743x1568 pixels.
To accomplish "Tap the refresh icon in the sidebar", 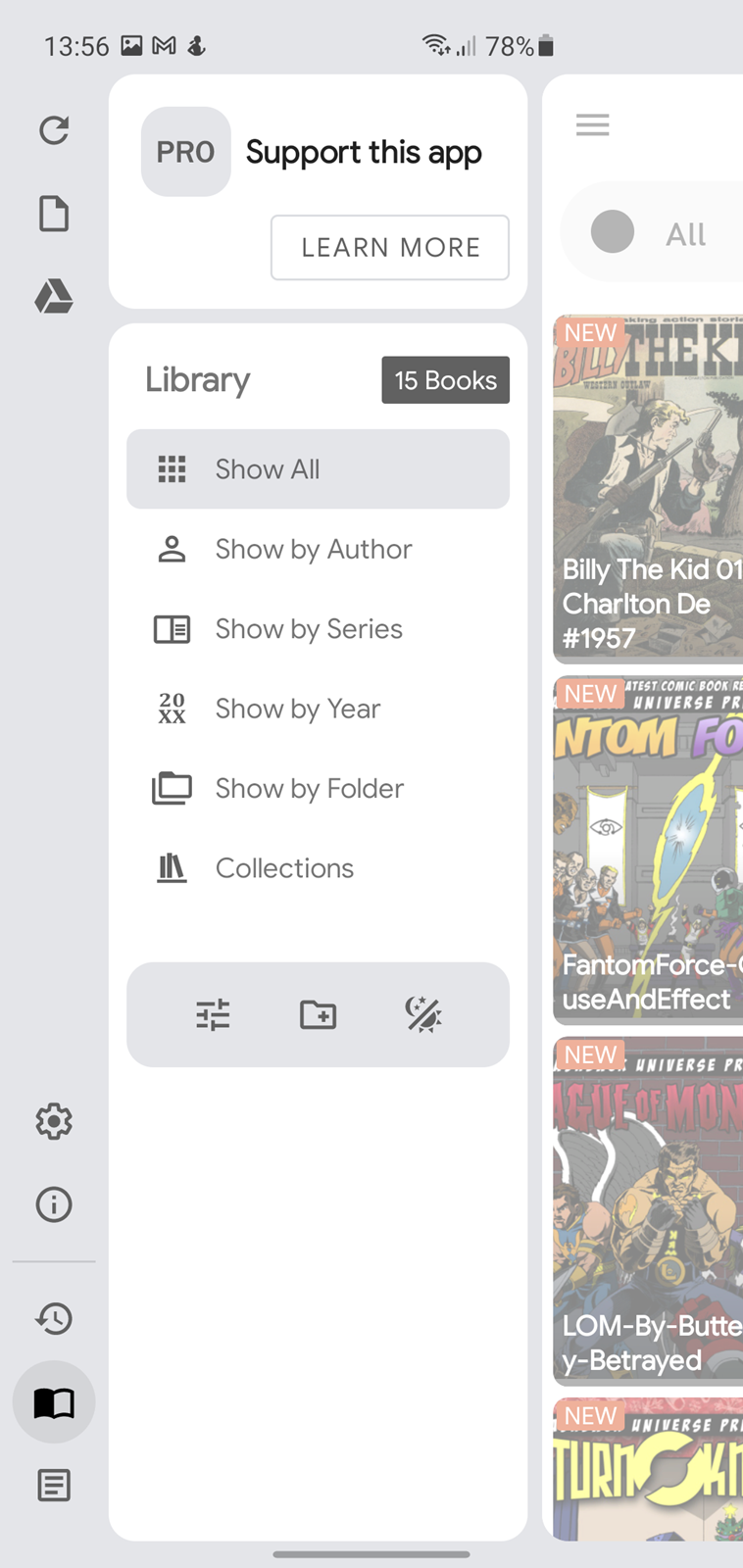I will pos(54,130).
